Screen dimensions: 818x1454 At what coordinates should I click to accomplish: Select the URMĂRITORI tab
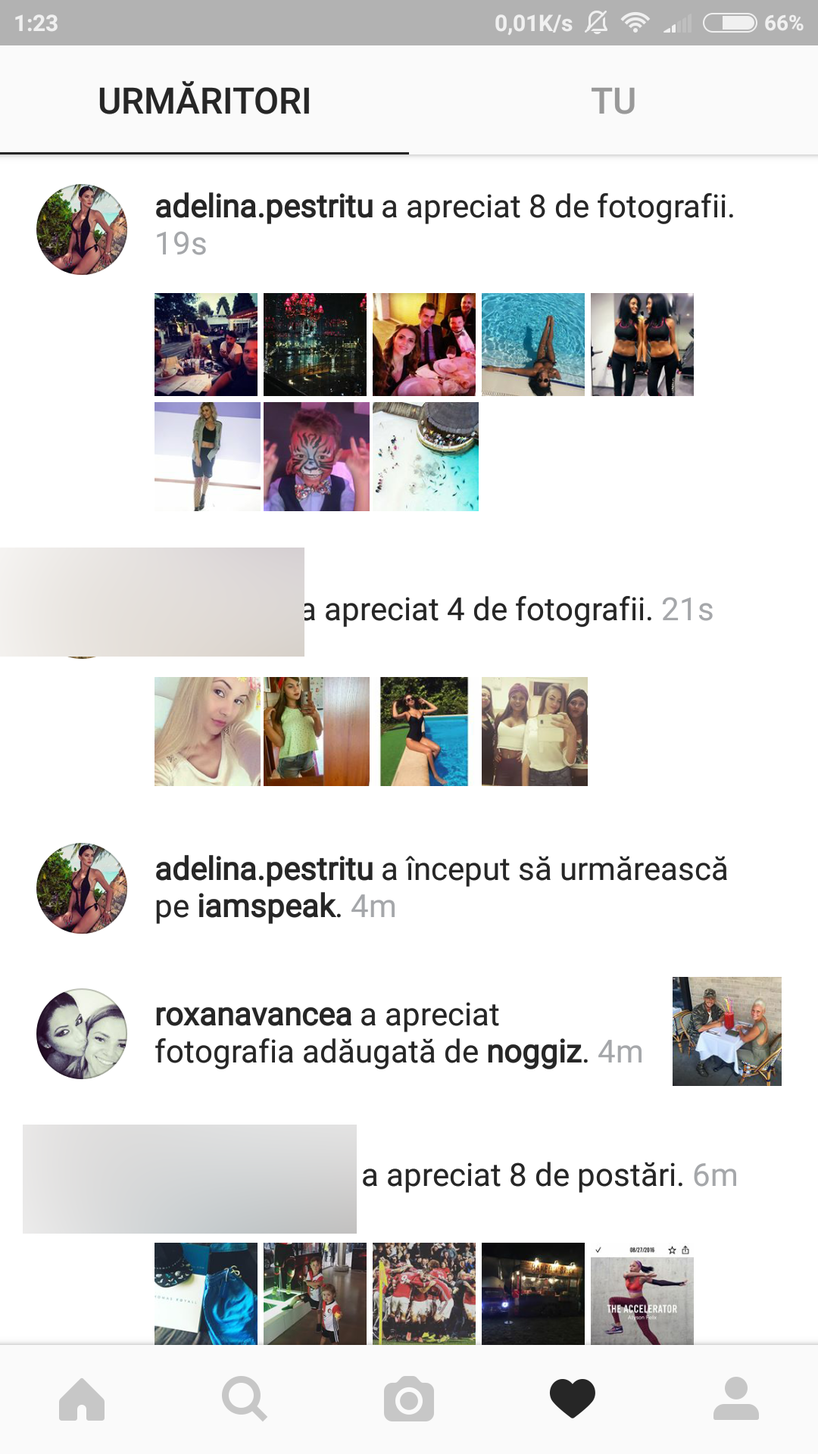(204, 101)
